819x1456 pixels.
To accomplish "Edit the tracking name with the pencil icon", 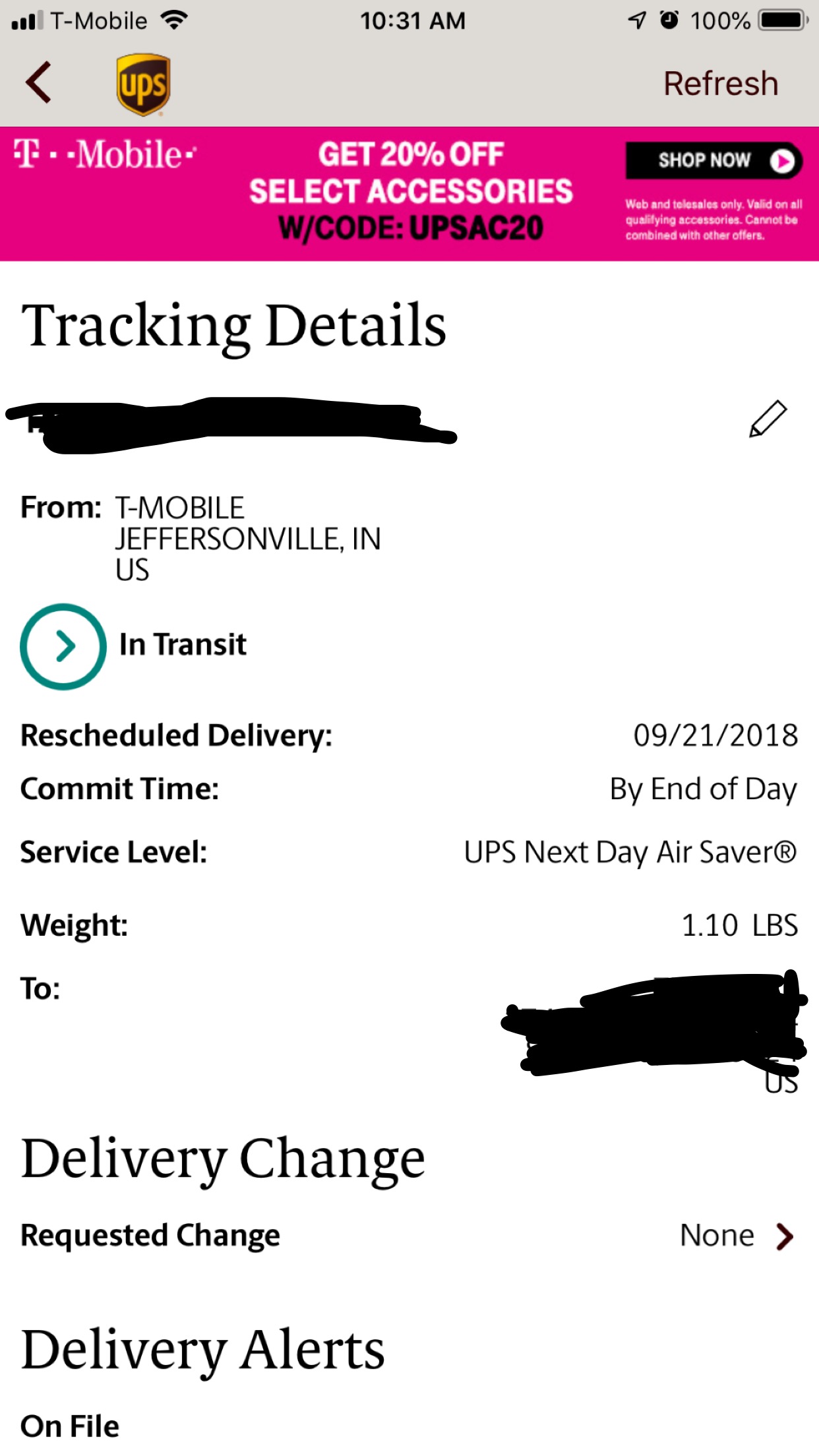I will (768, 419).
